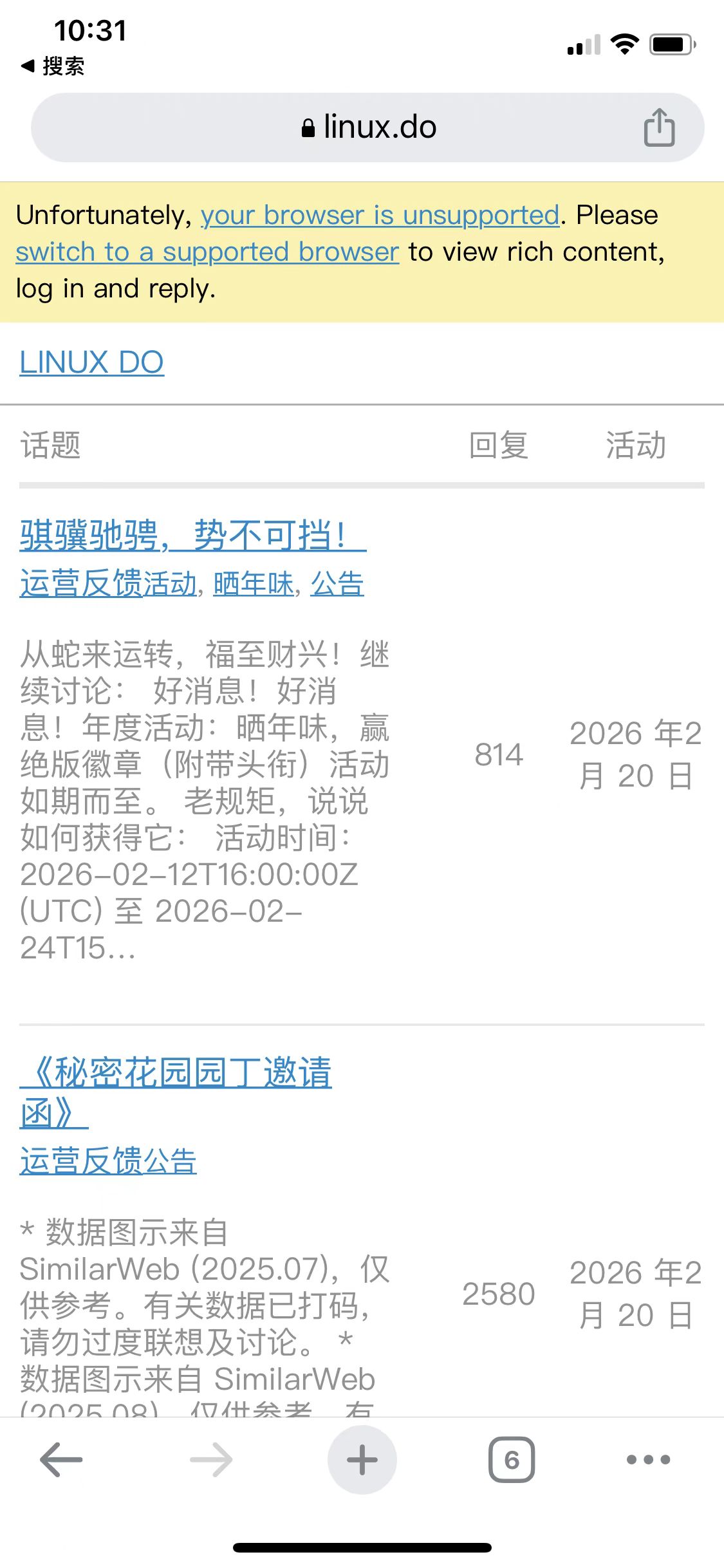Open 'your browser is unsupported' link
The width and height of the screenshot is (724, 1568).
coord(380,215)
